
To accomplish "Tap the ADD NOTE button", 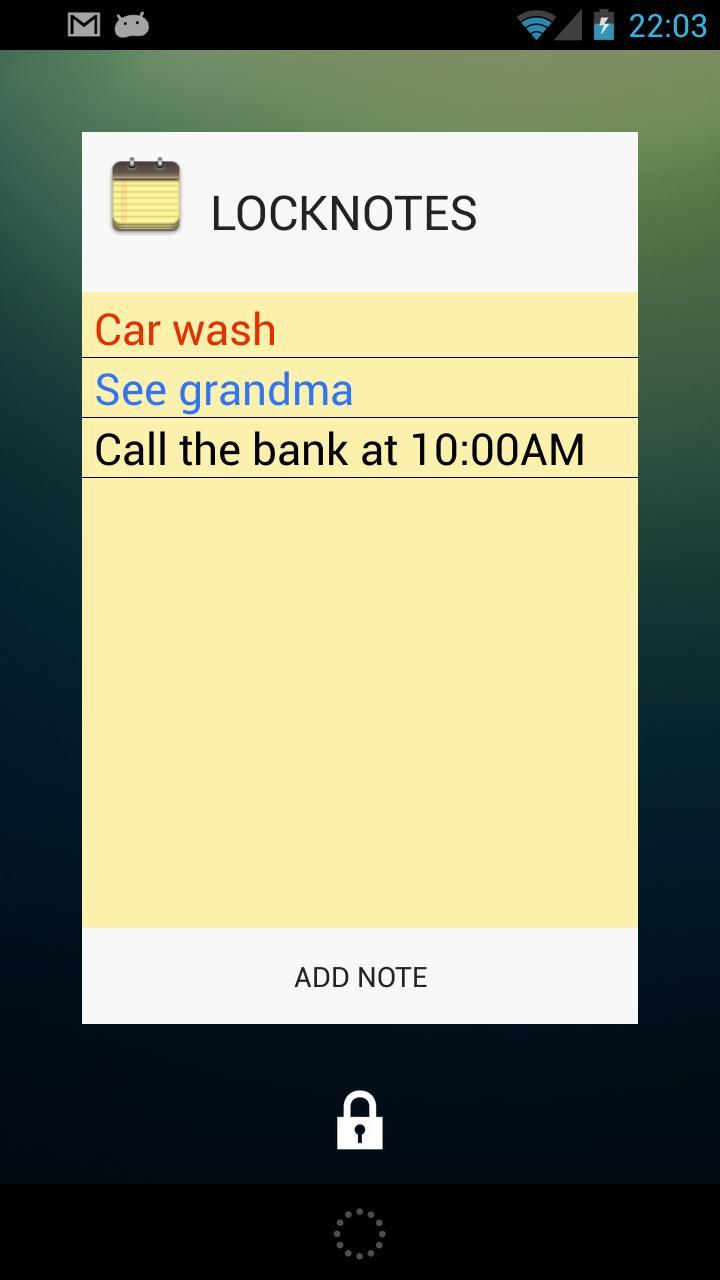I will (360, 977).
